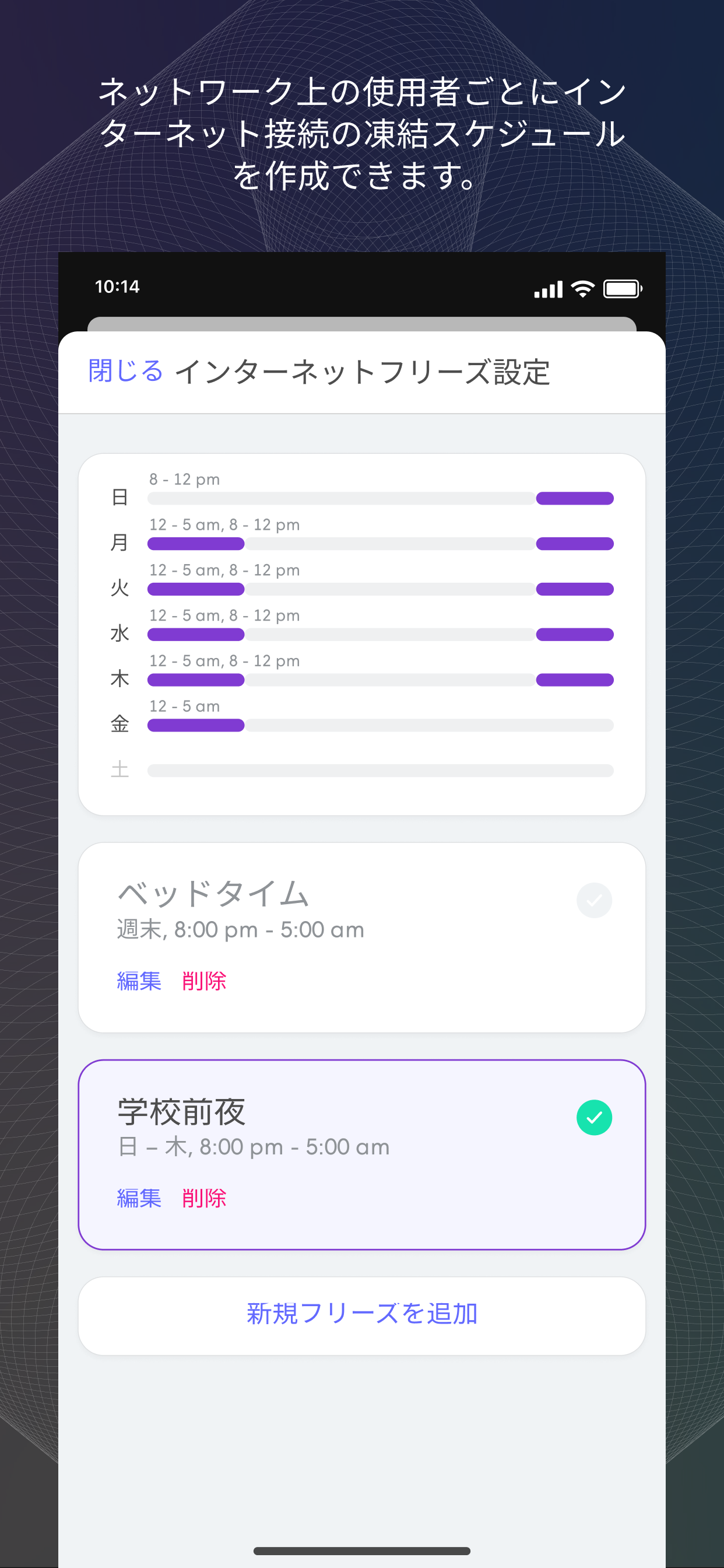Tap the Wi-Fi status icon

(582, 288)
